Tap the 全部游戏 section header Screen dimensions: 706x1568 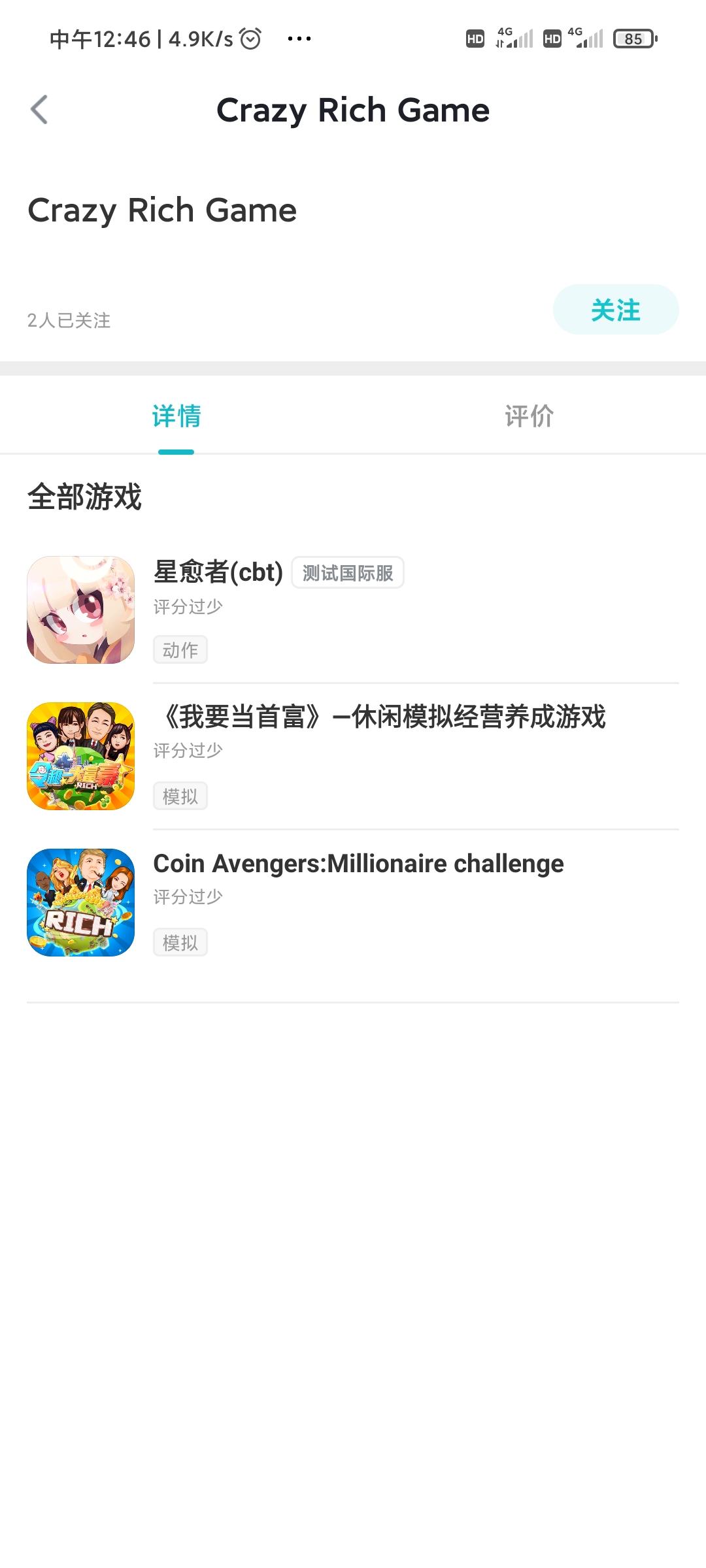coord(84,498)
